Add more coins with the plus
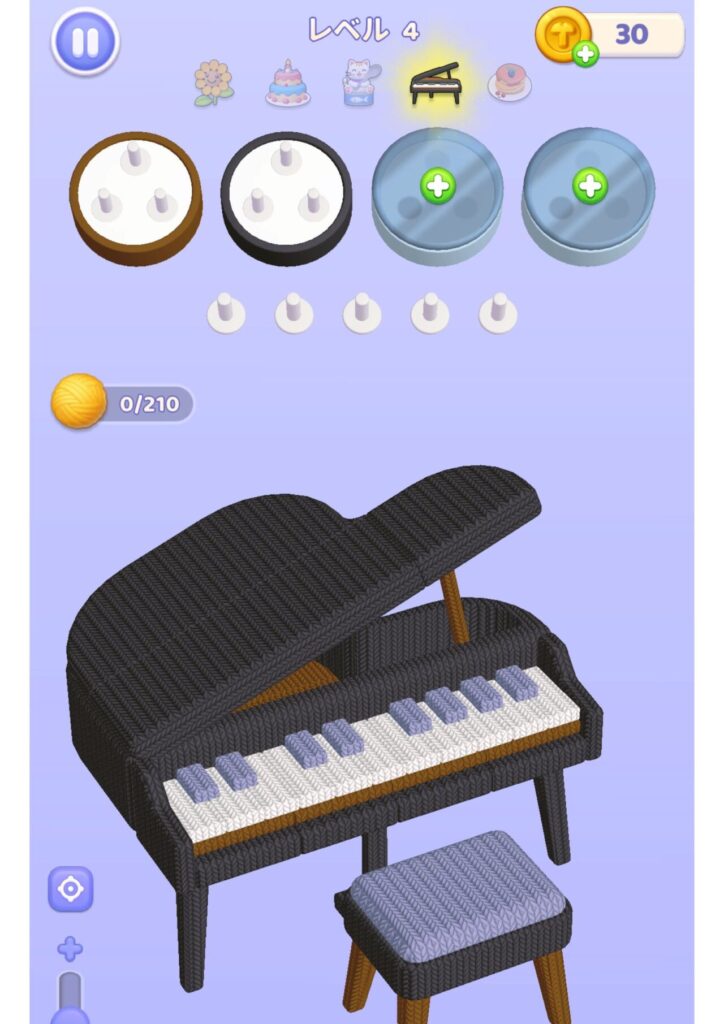Viewport: 724px width, 1024px height. tap(585, 54)
